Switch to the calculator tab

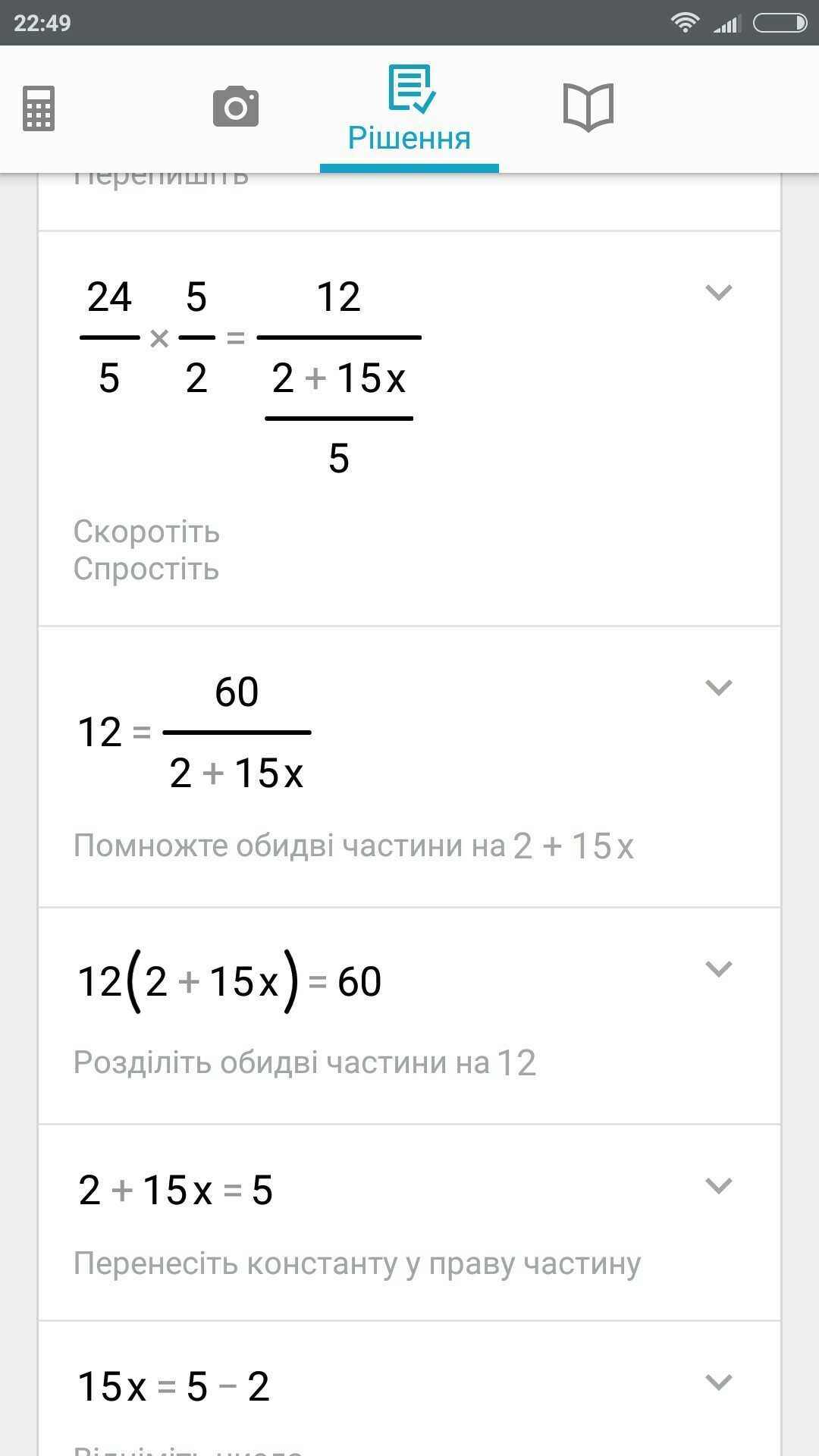tap(39, 108)
